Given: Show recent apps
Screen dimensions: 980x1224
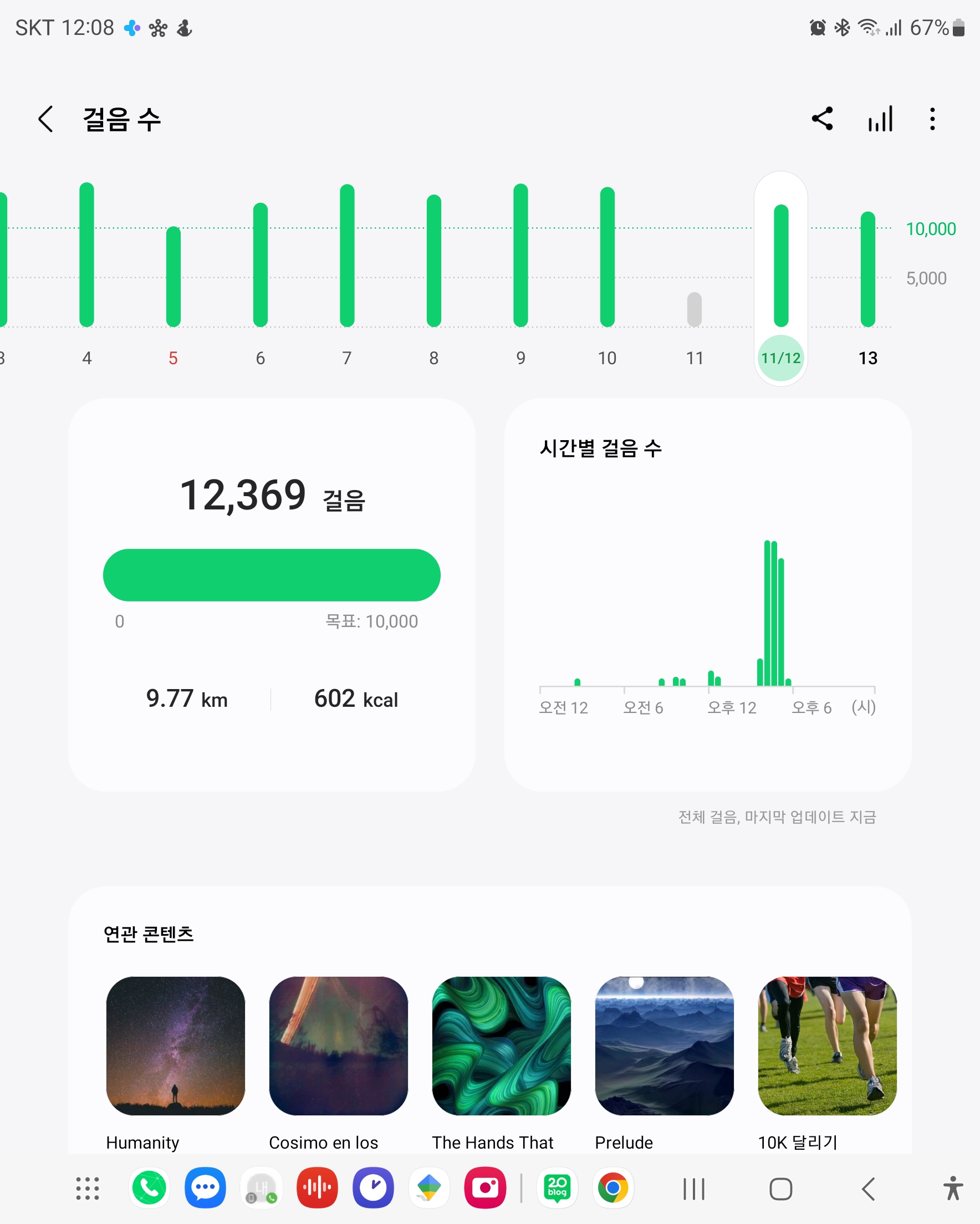Looking at the screenshot, I should coord(693,1189).
